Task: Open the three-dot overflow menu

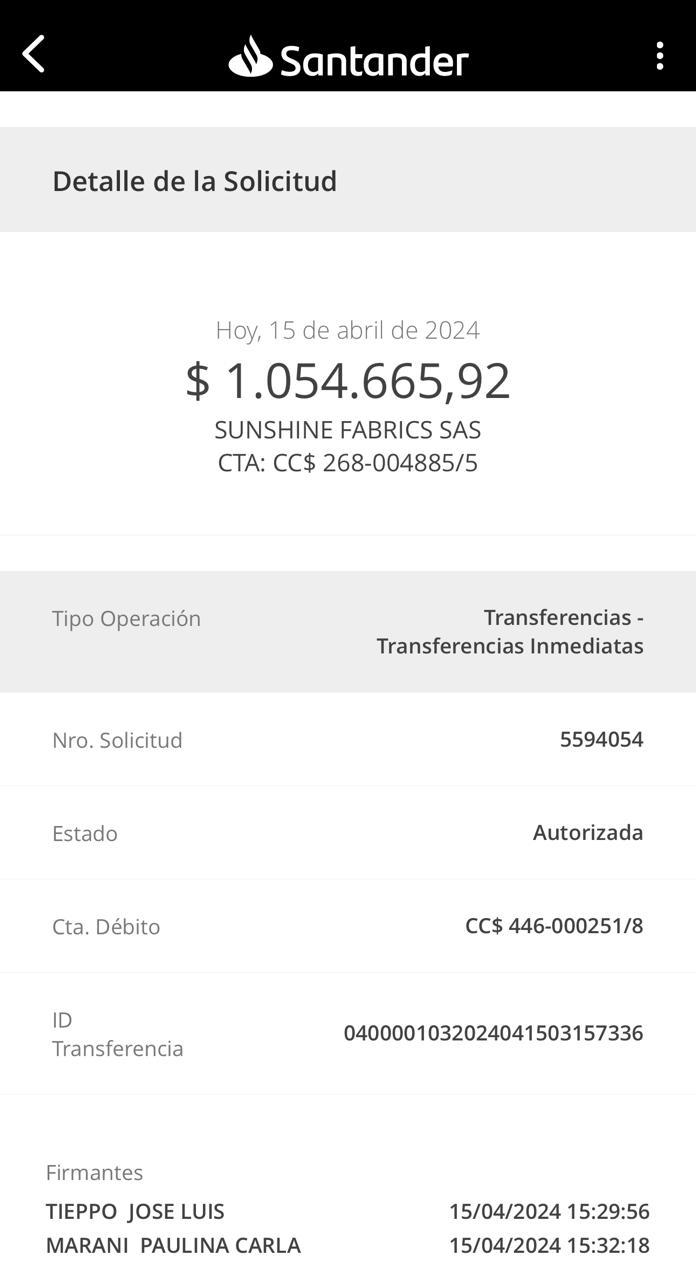Action: (659, 56)
